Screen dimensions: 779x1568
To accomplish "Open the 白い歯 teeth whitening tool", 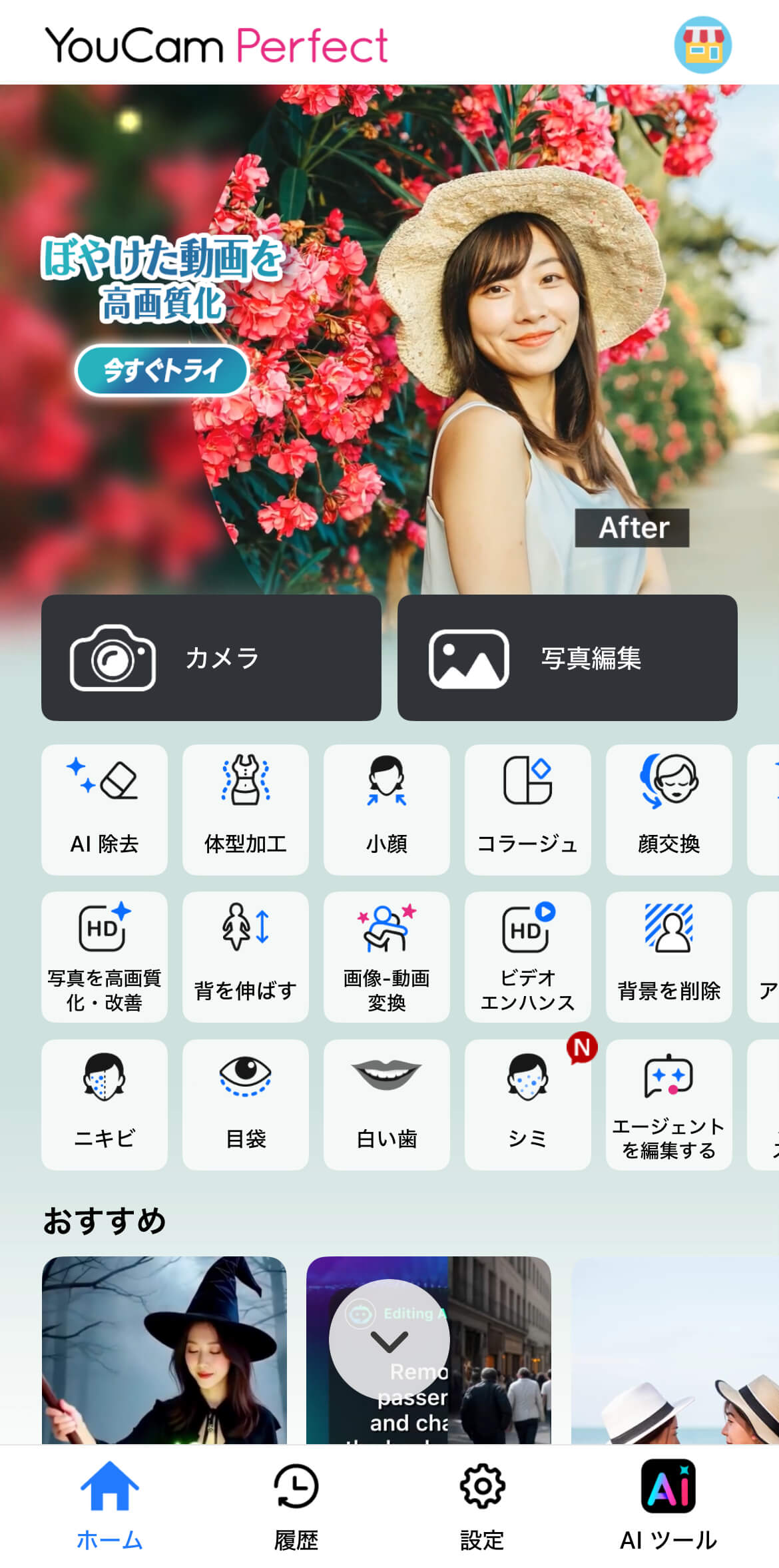I will tap(387, 1105).
